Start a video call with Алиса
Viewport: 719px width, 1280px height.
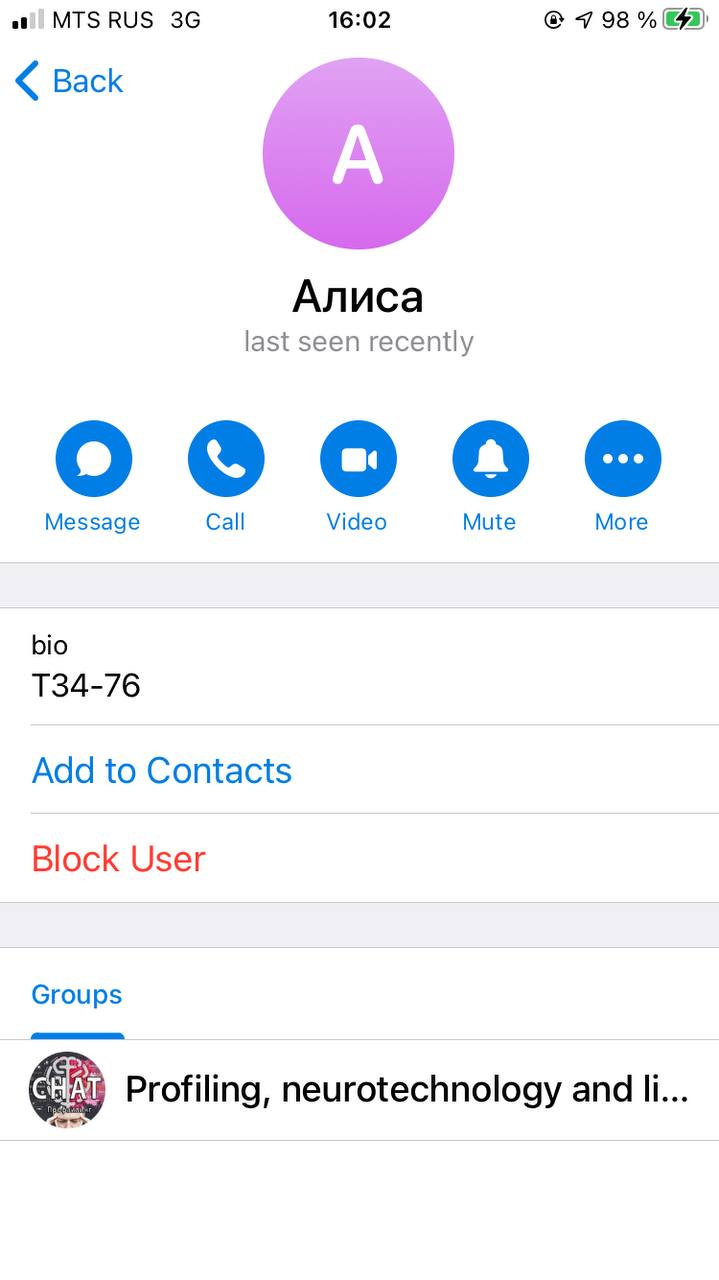(x=358, y=460)
